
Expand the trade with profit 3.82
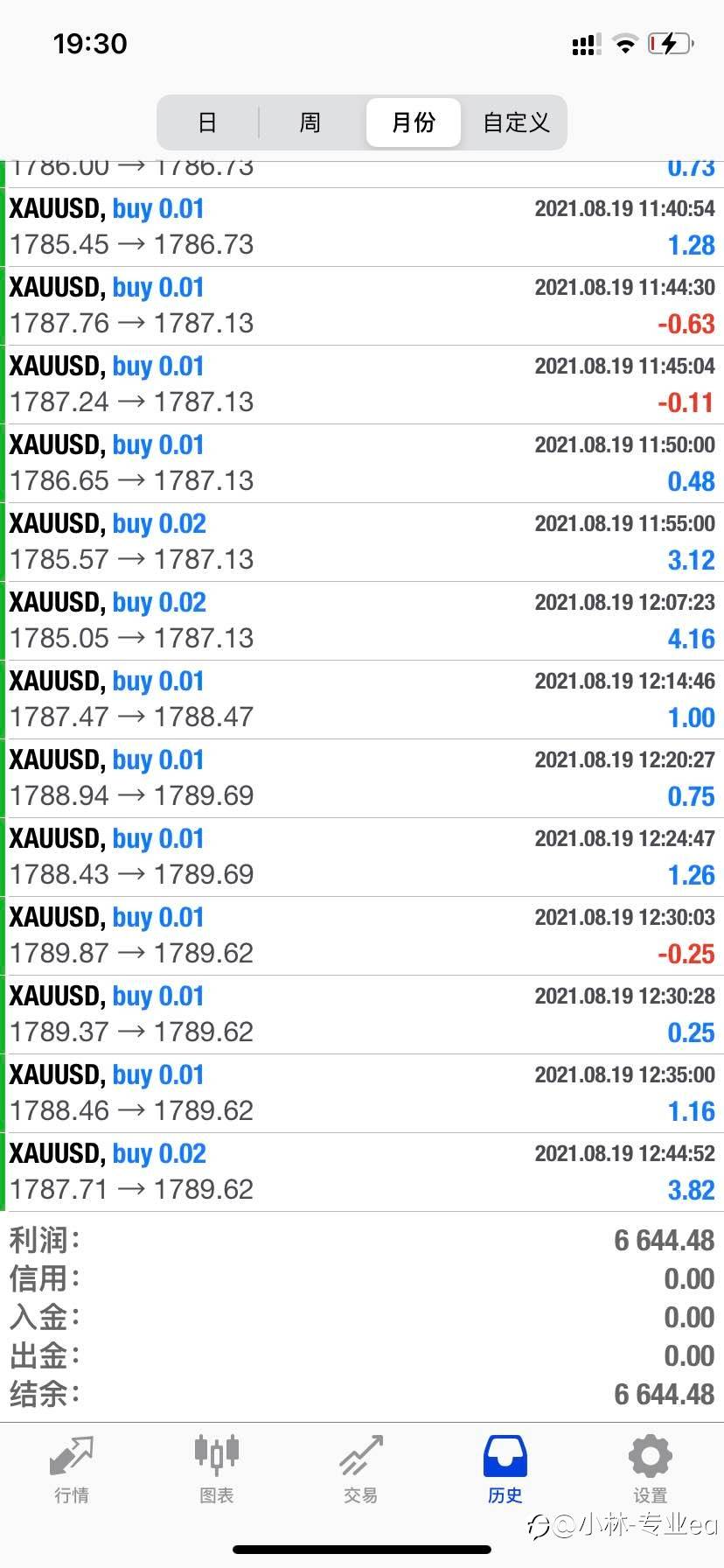pos(362,1172)
